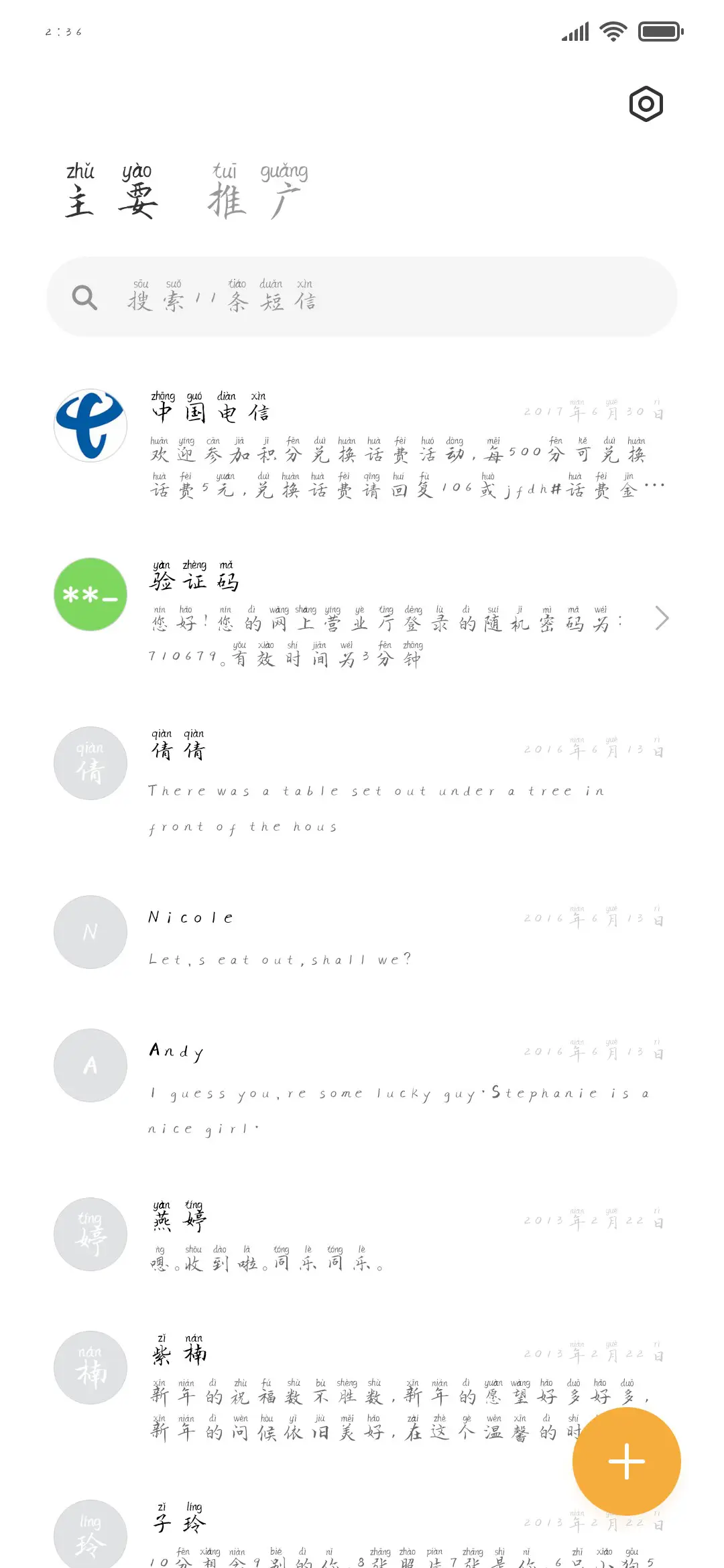724x1568 pixels.
Task: Tap Andy's 'A' avatar circle
Action: 90,1066
